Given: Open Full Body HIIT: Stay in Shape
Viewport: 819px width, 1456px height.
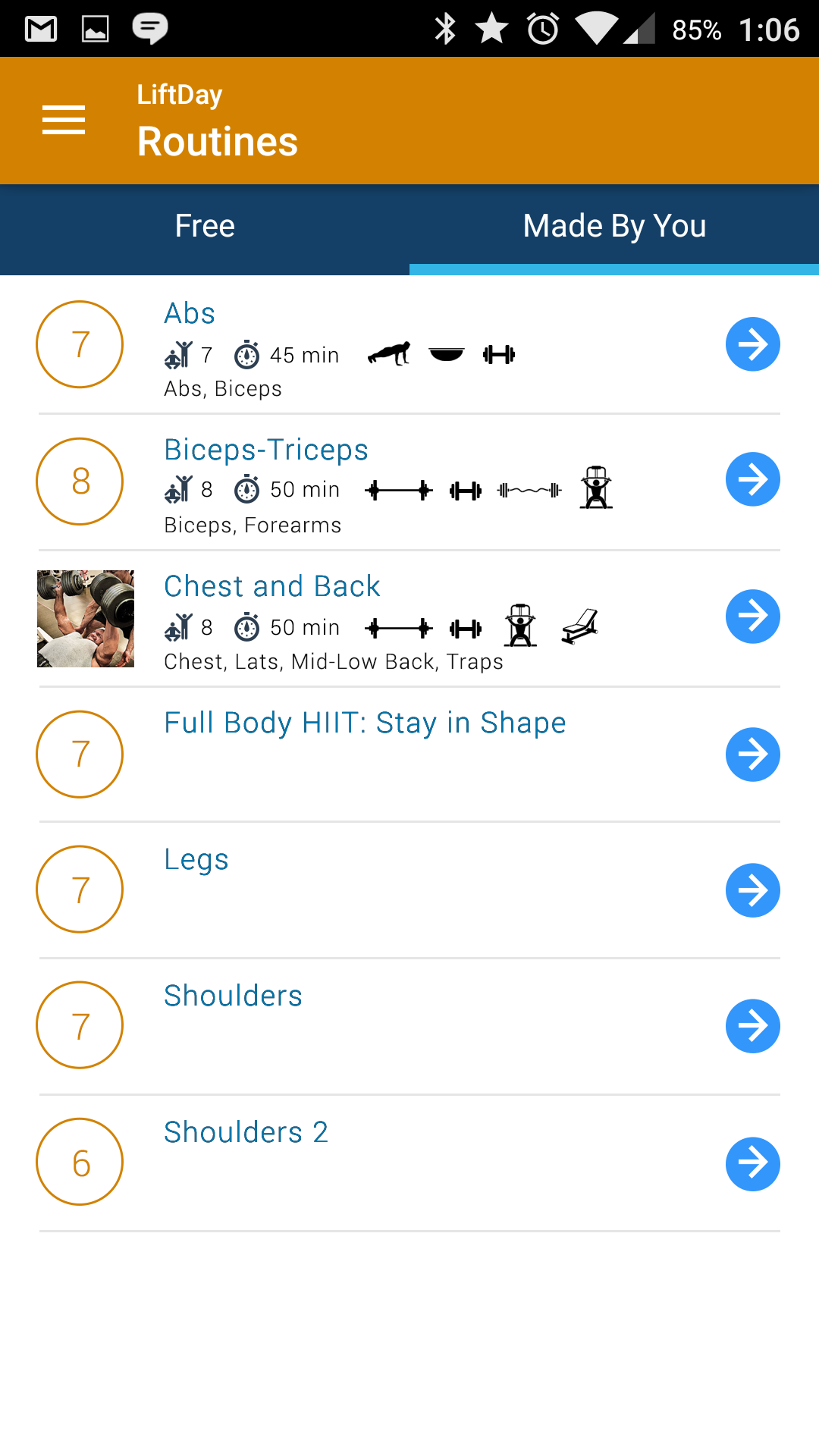Looking at the screenshot, I should (x=364, y=723).
